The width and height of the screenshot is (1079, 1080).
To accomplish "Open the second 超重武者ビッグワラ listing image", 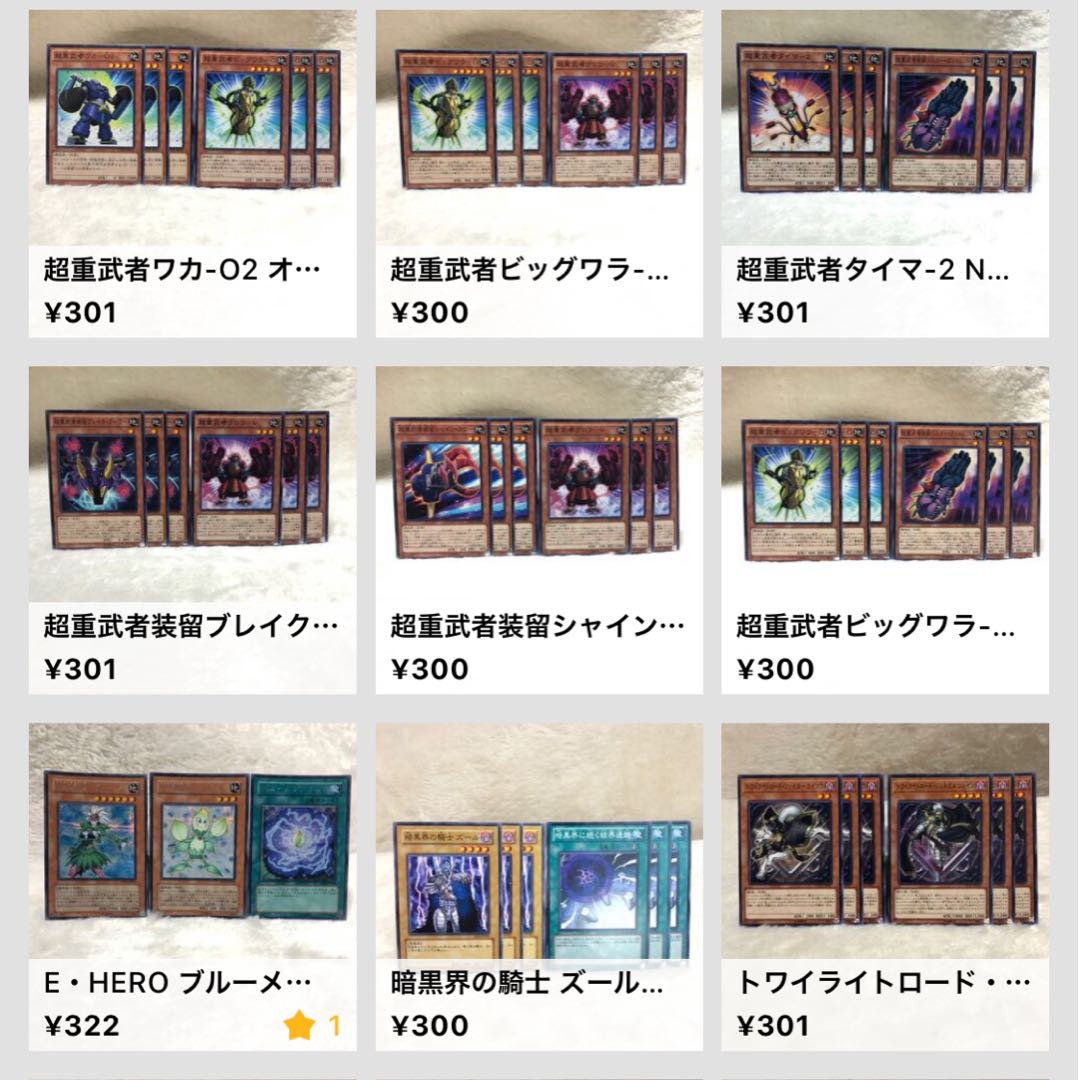I will coord(886,480).
